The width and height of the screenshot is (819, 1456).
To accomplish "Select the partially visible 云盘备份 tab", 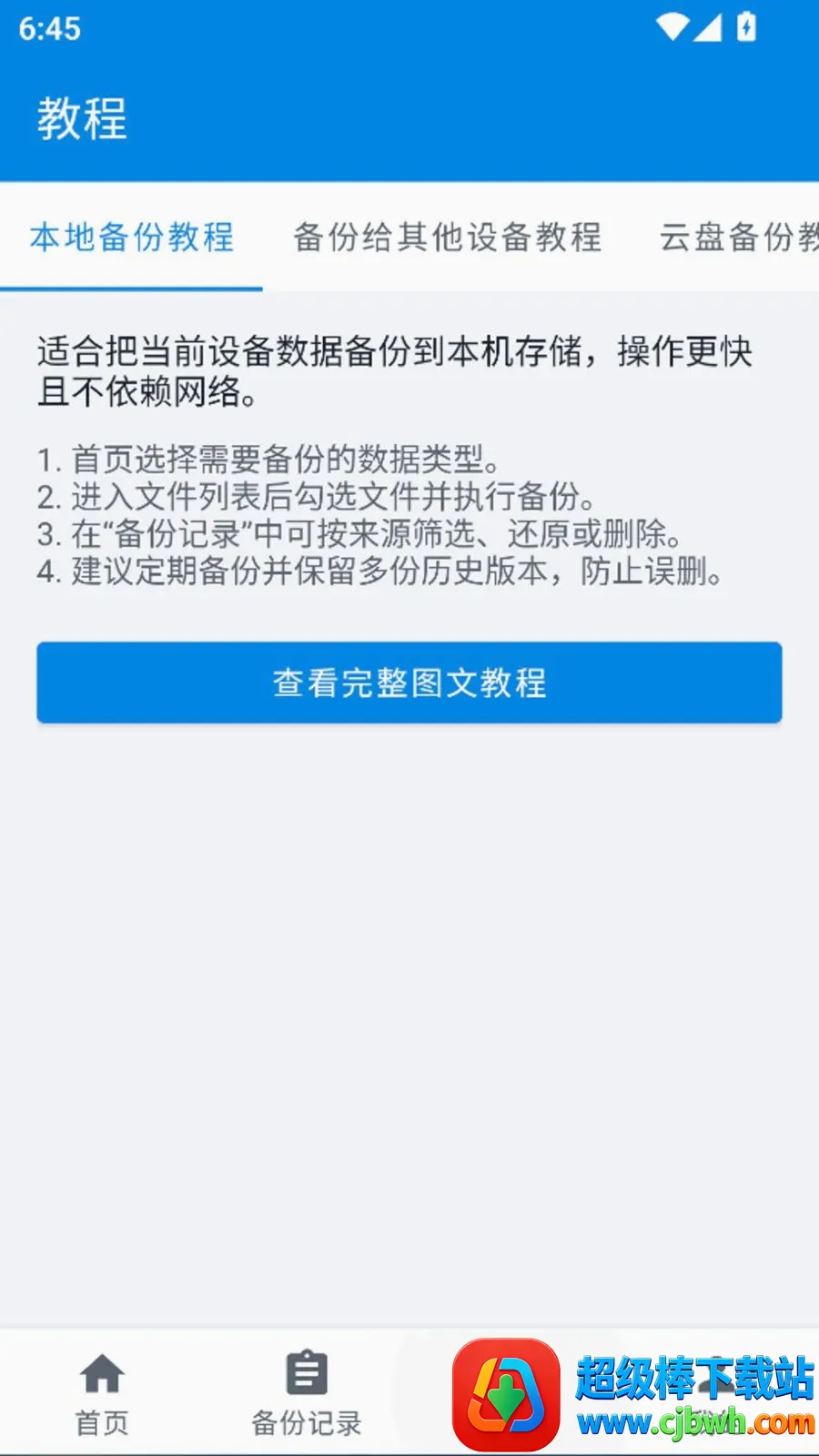I will [x=737, y=238].
